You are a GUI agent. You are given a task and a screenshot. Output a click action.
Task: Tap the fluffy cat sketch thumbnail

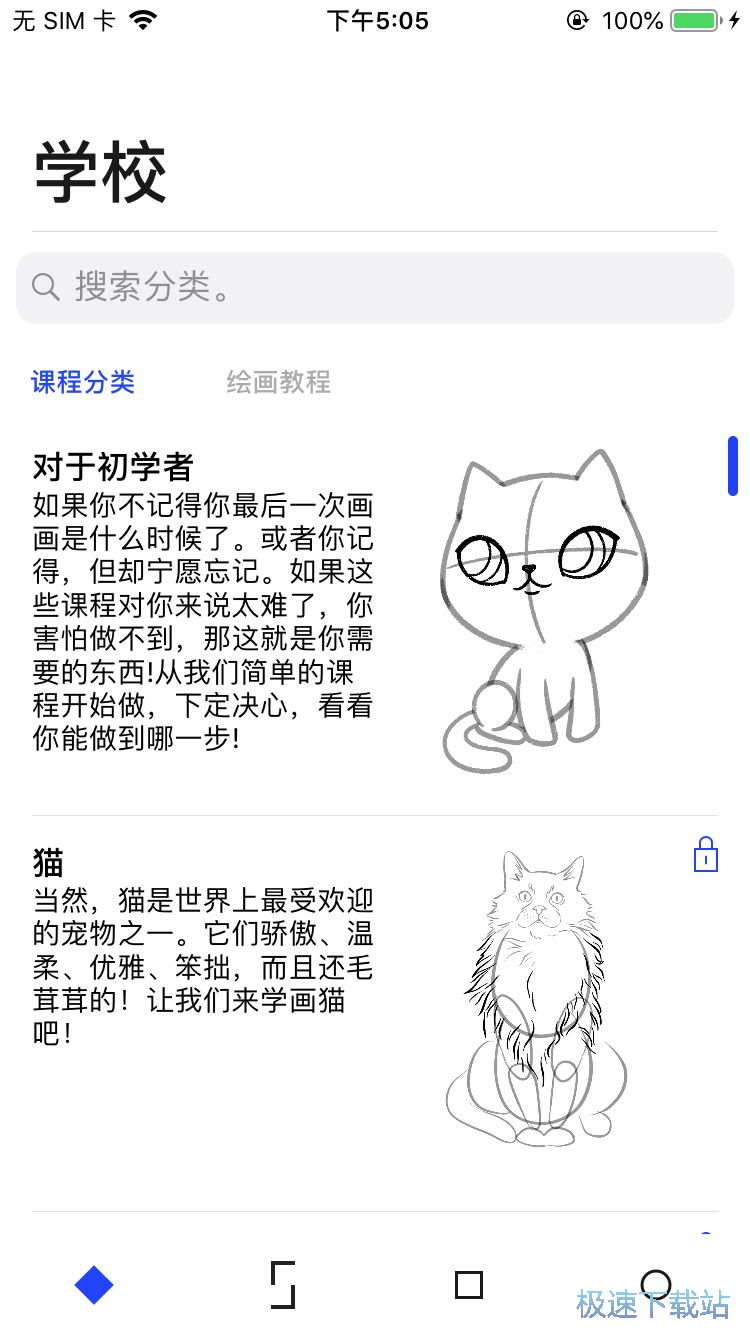(x=545, y=1000)
